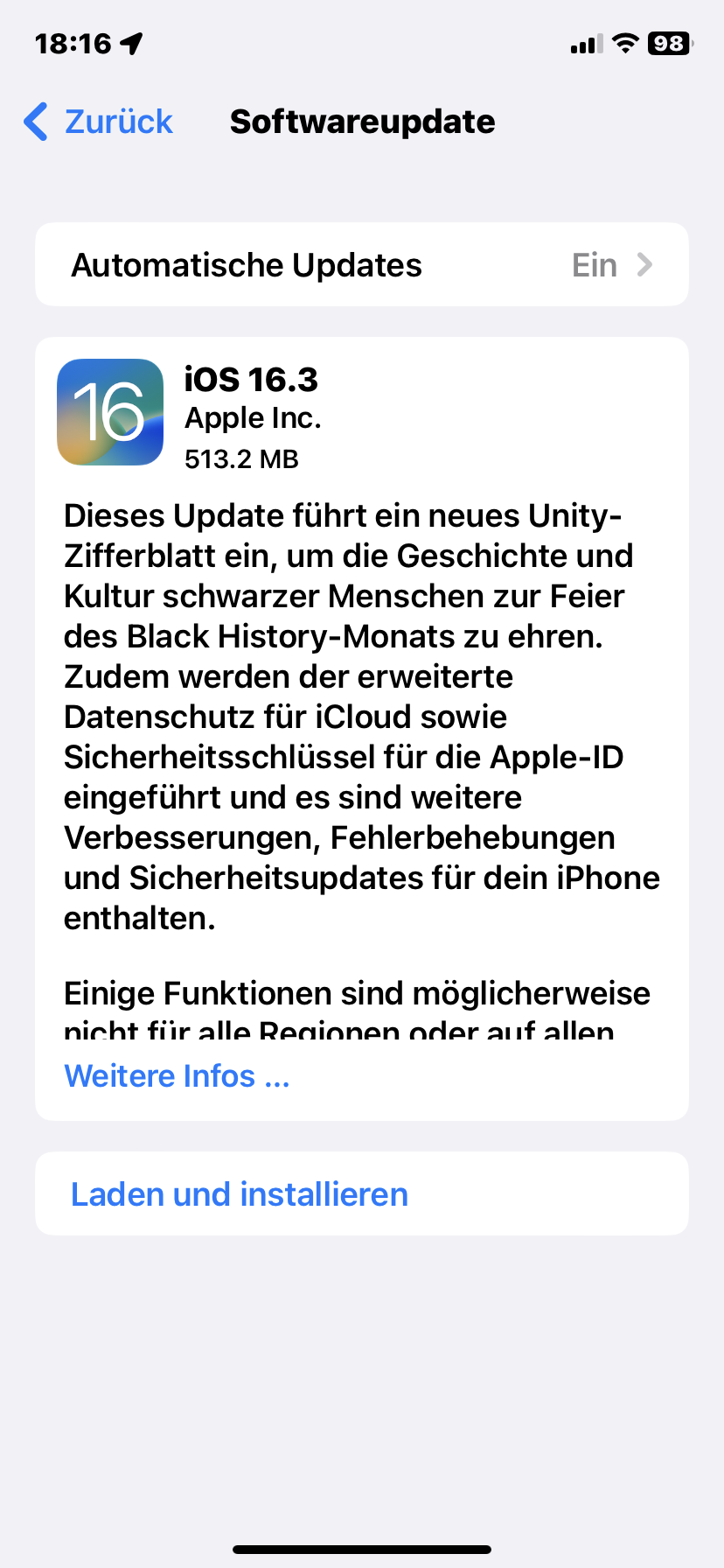Tap the Weitere Infos link
The height and width of the screenshot is (1568, 724).
177,1075
